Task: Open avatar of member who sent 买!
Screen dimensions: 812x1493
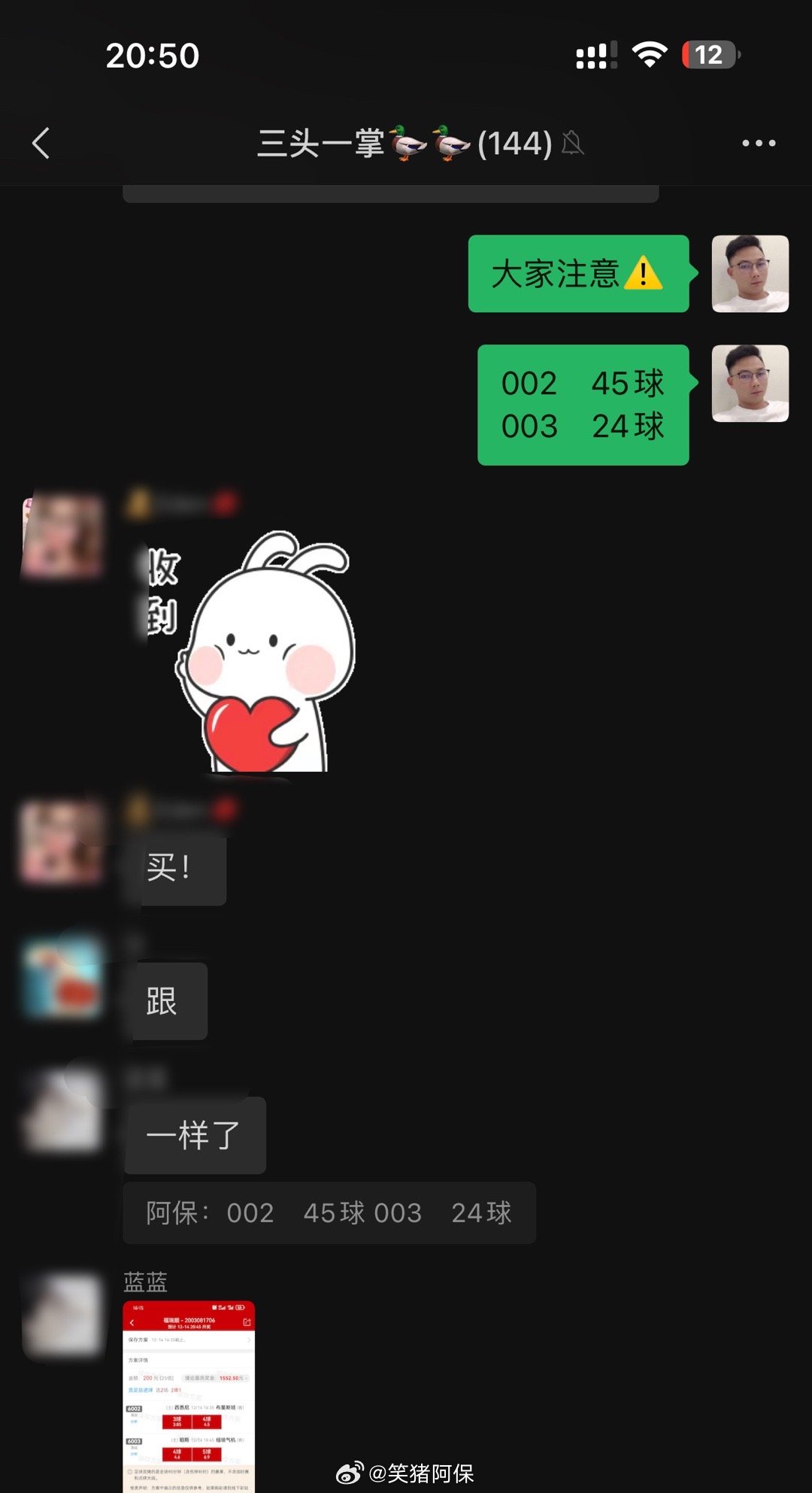Action: tap(62, 842)
